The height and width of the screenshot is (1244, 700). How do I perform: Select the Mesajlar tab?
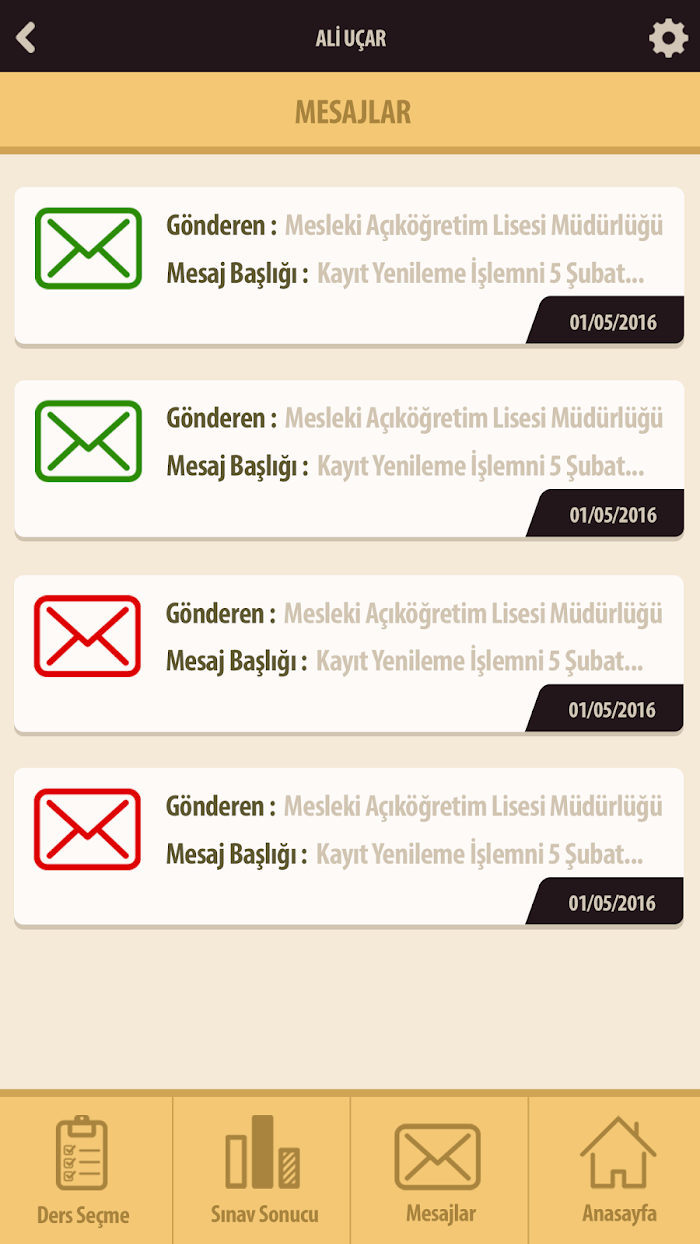pyautogui.click(x=440, y=1170)
